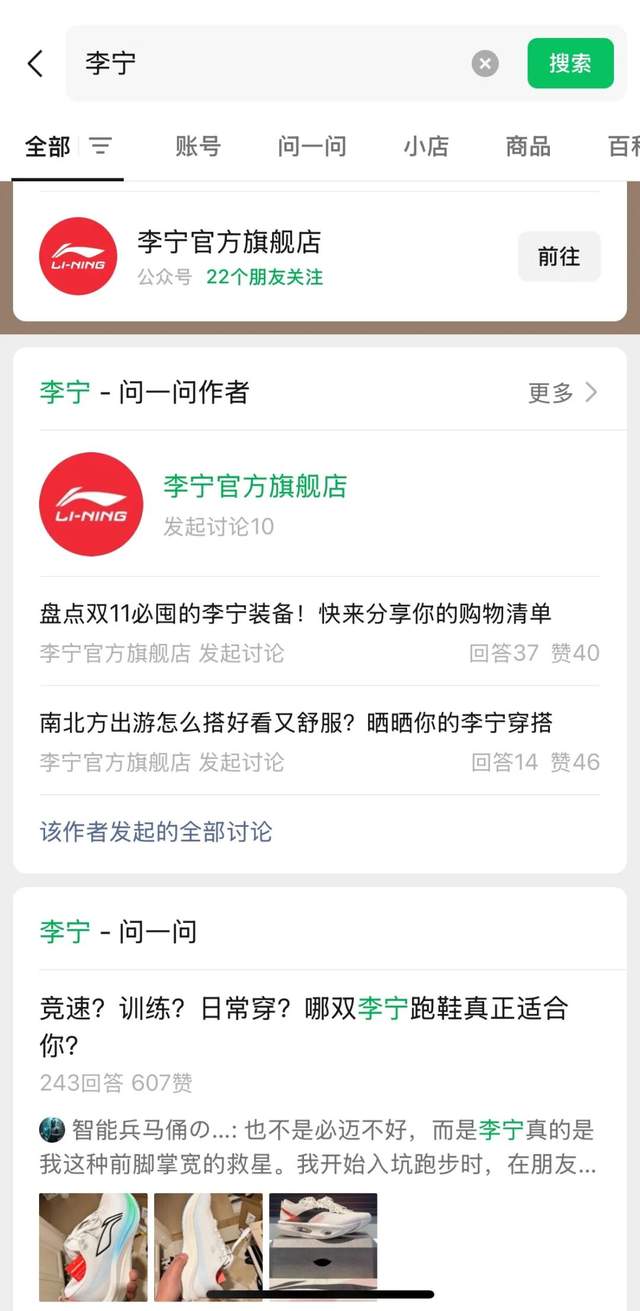This screenshot has height=1311, width=640.
Task: Open the filter icon beside 全部
Action: click(101, 147)
